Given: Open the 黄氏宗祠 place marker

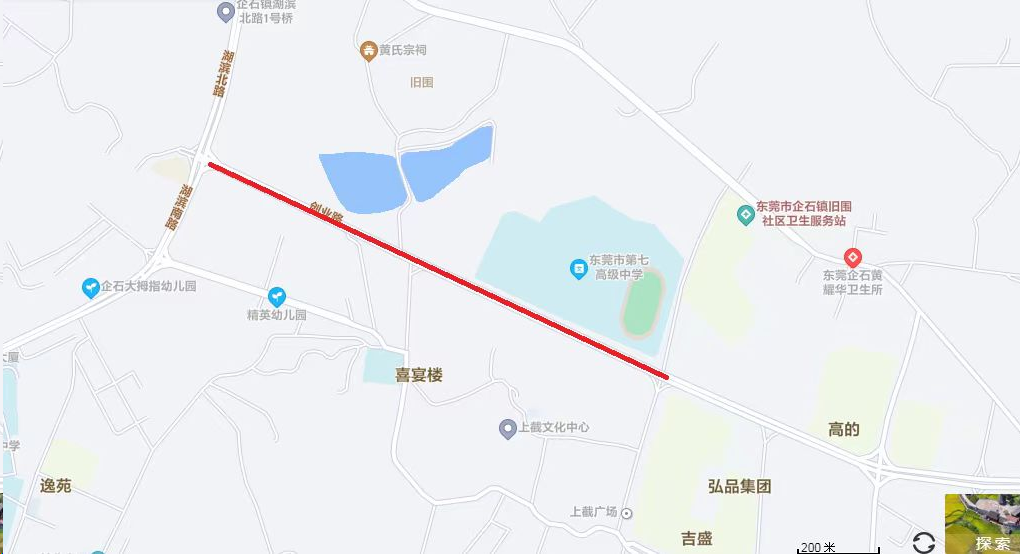Looking at the screenshot, I should coord(369,50).
